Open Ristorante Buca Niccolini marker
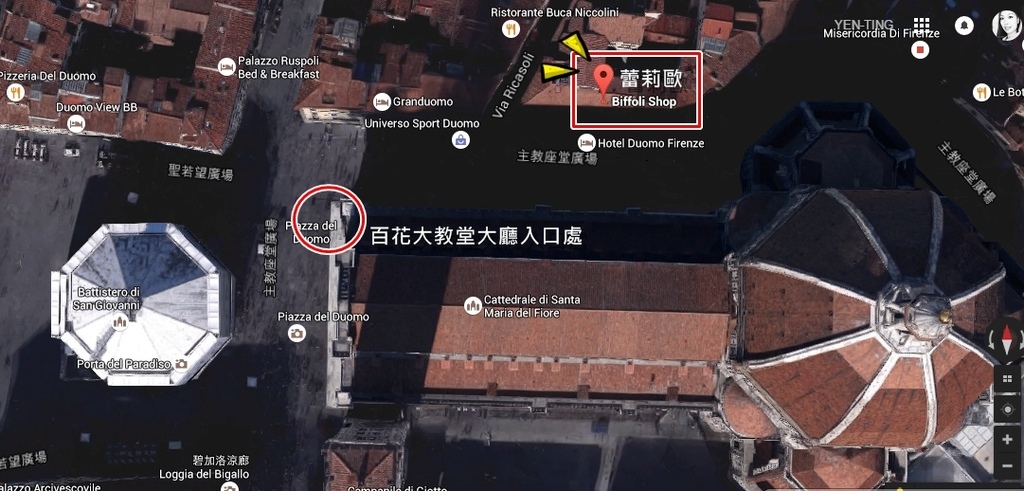The width and height of the screenshot is (1024, 491). click(511, 29)
